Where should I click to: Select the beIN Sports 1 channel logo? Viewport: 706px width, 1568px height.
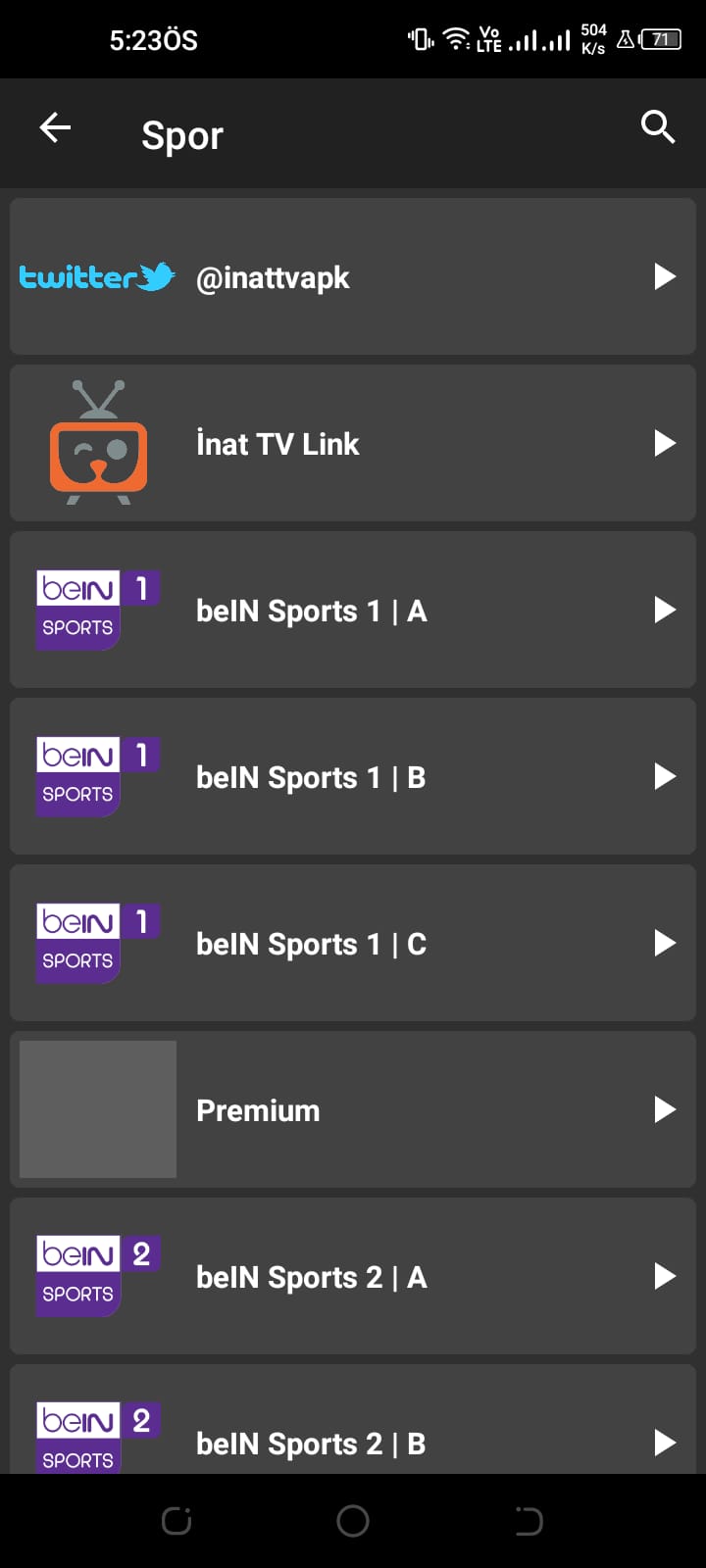(x=96, y=610)
